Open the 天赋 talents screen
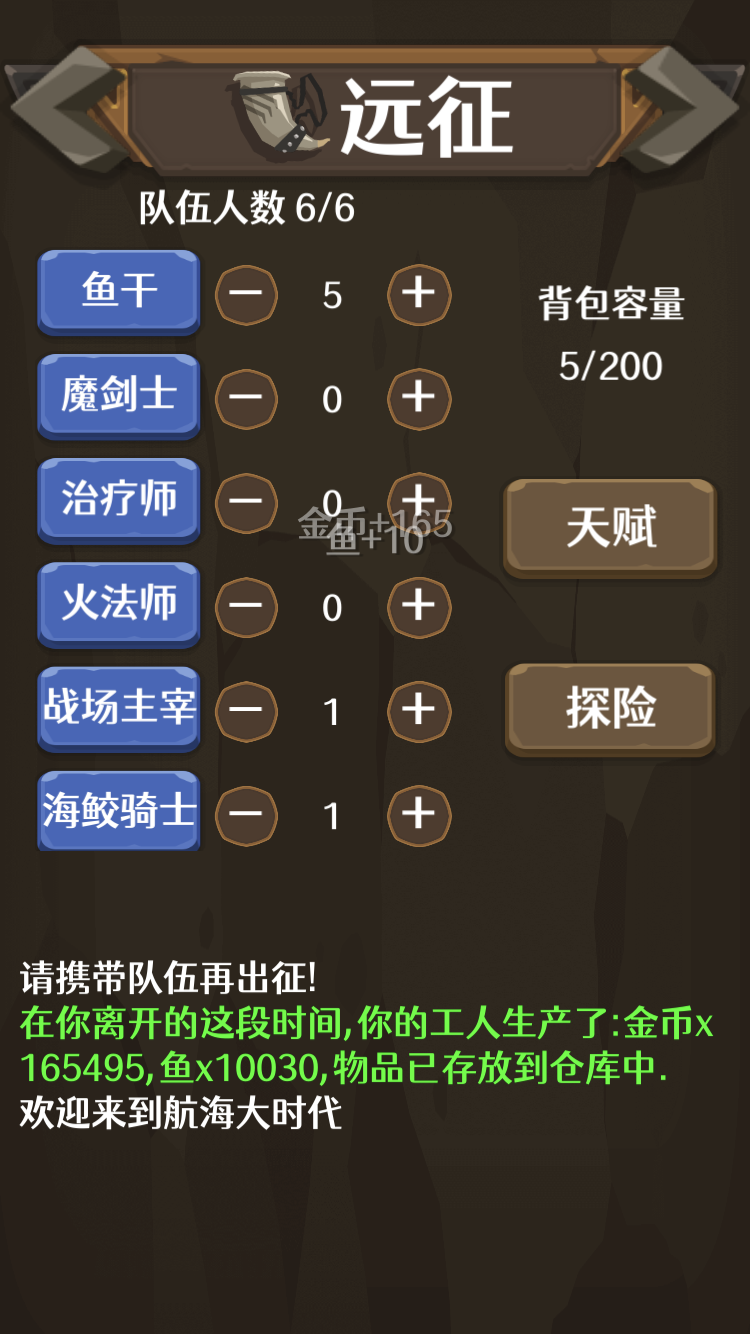The image size is (750, 1334). [611, 528]
